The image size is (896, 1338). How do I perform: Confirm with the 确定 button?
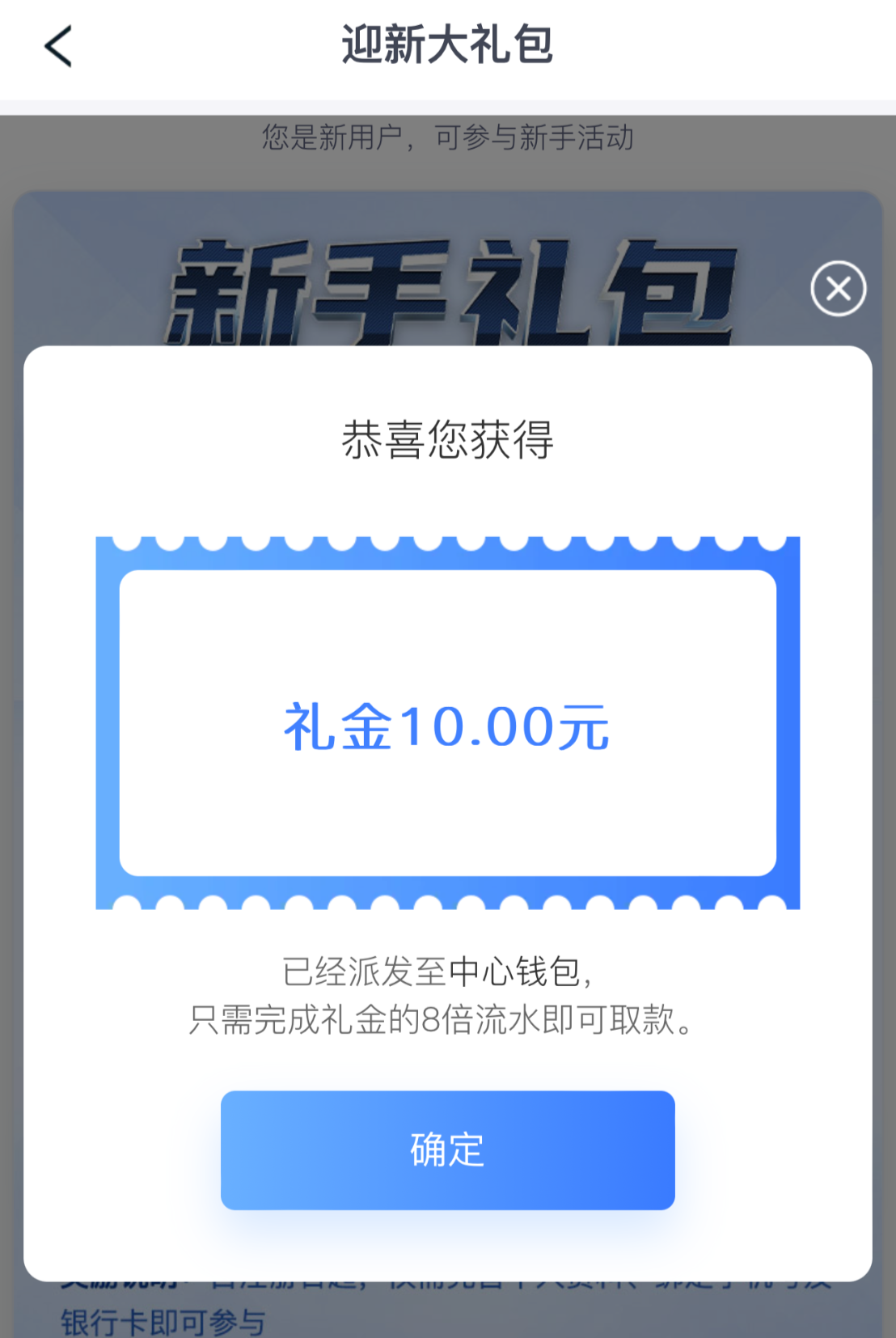(447, 1150)
